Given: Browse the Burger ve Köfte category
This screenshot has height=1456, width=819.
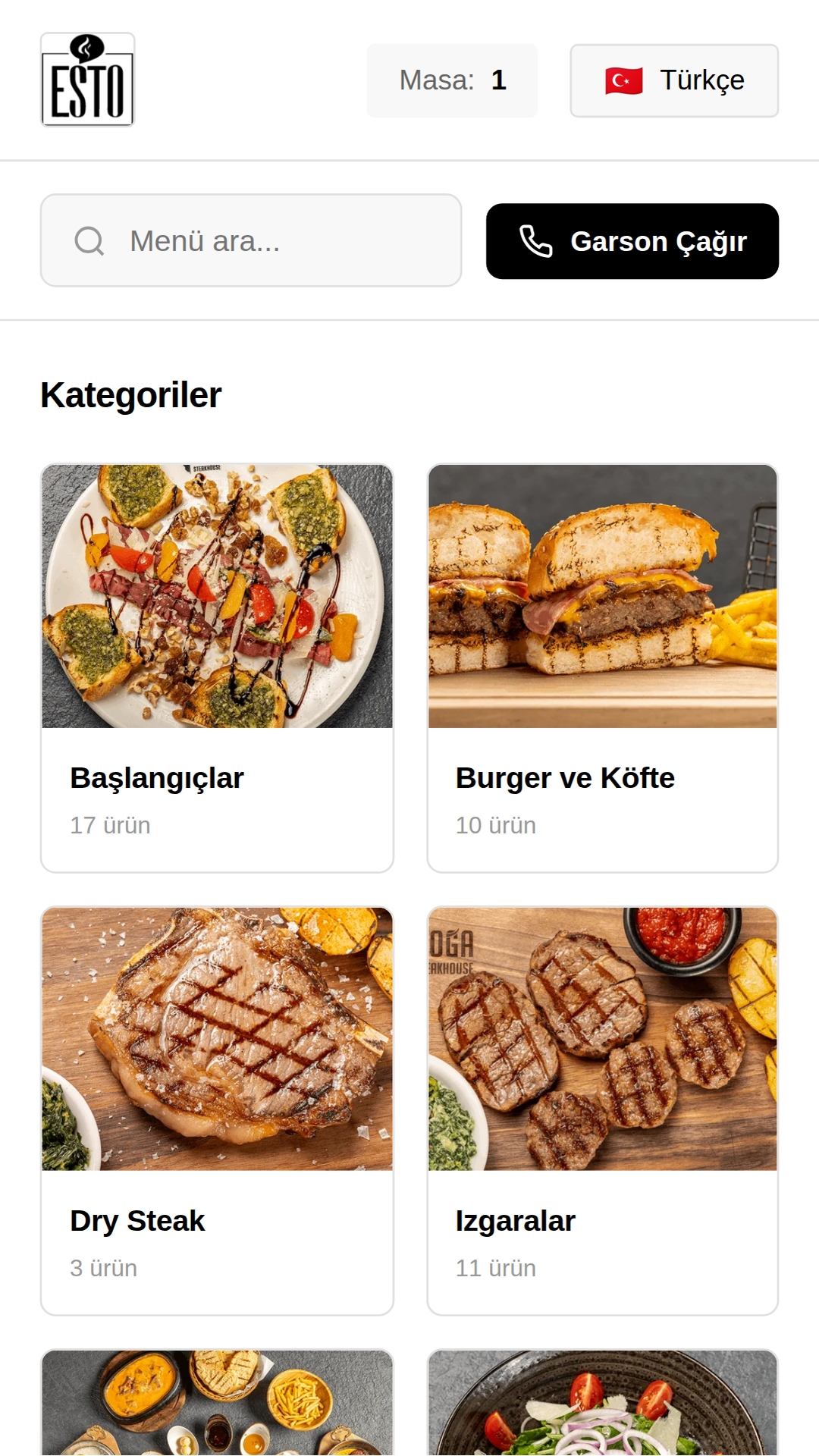Looking at the screenshot, I should (x=603, y=667).
